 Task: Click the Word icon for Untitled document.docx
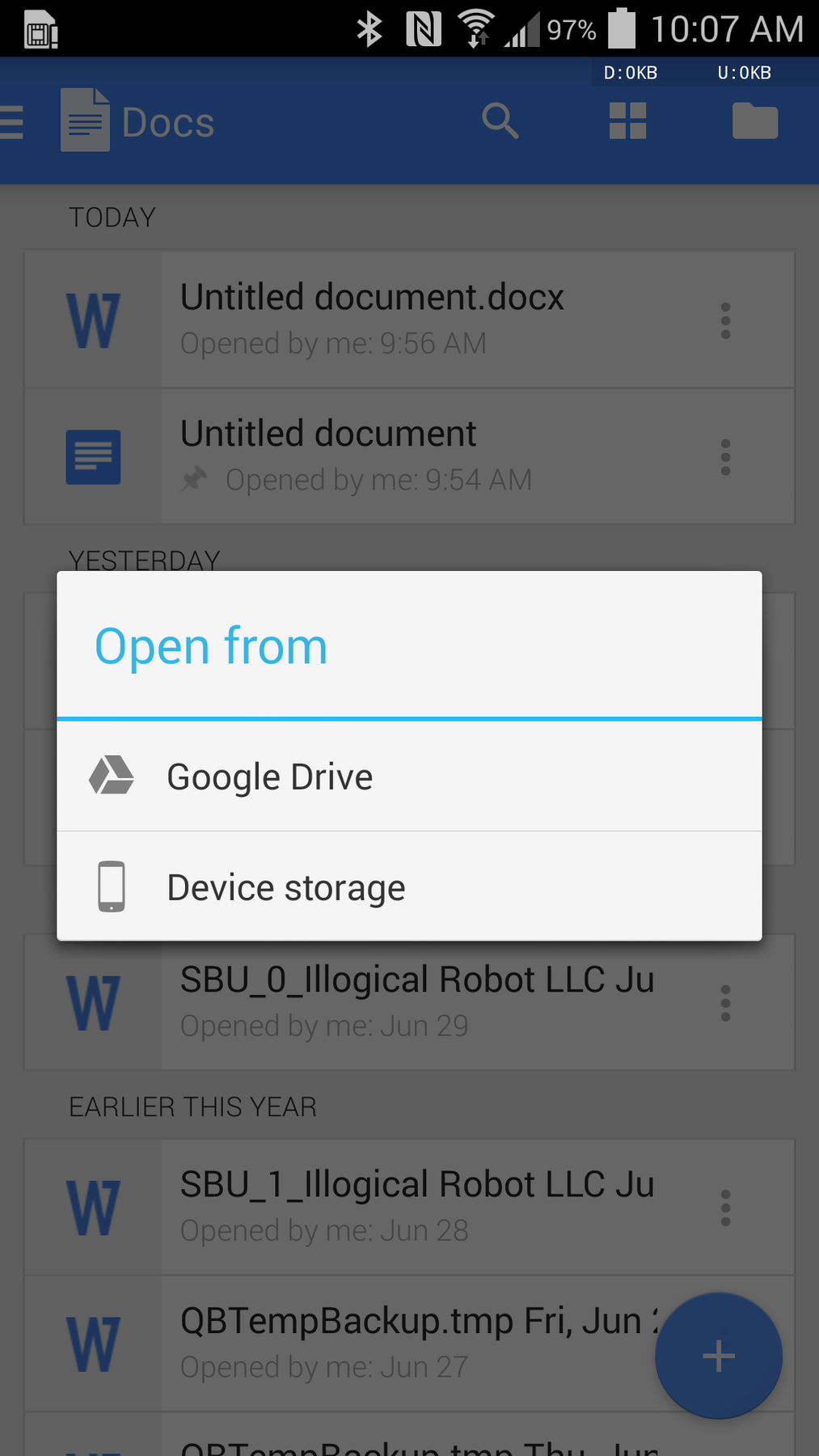[91, 320]
